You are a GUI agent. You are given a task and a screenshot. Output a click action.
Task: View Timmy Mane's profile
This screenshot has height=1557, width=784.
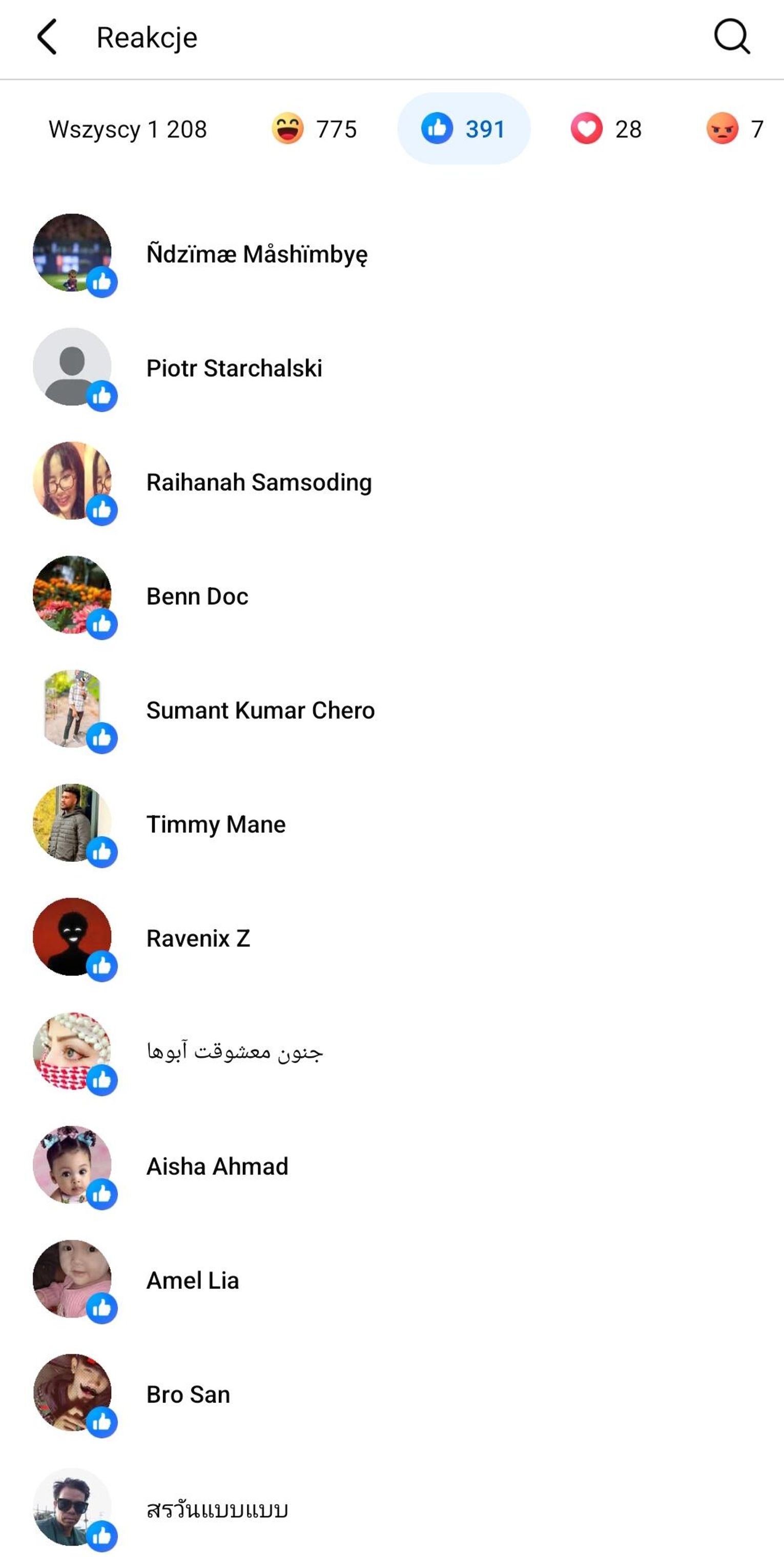pos(216,824)
